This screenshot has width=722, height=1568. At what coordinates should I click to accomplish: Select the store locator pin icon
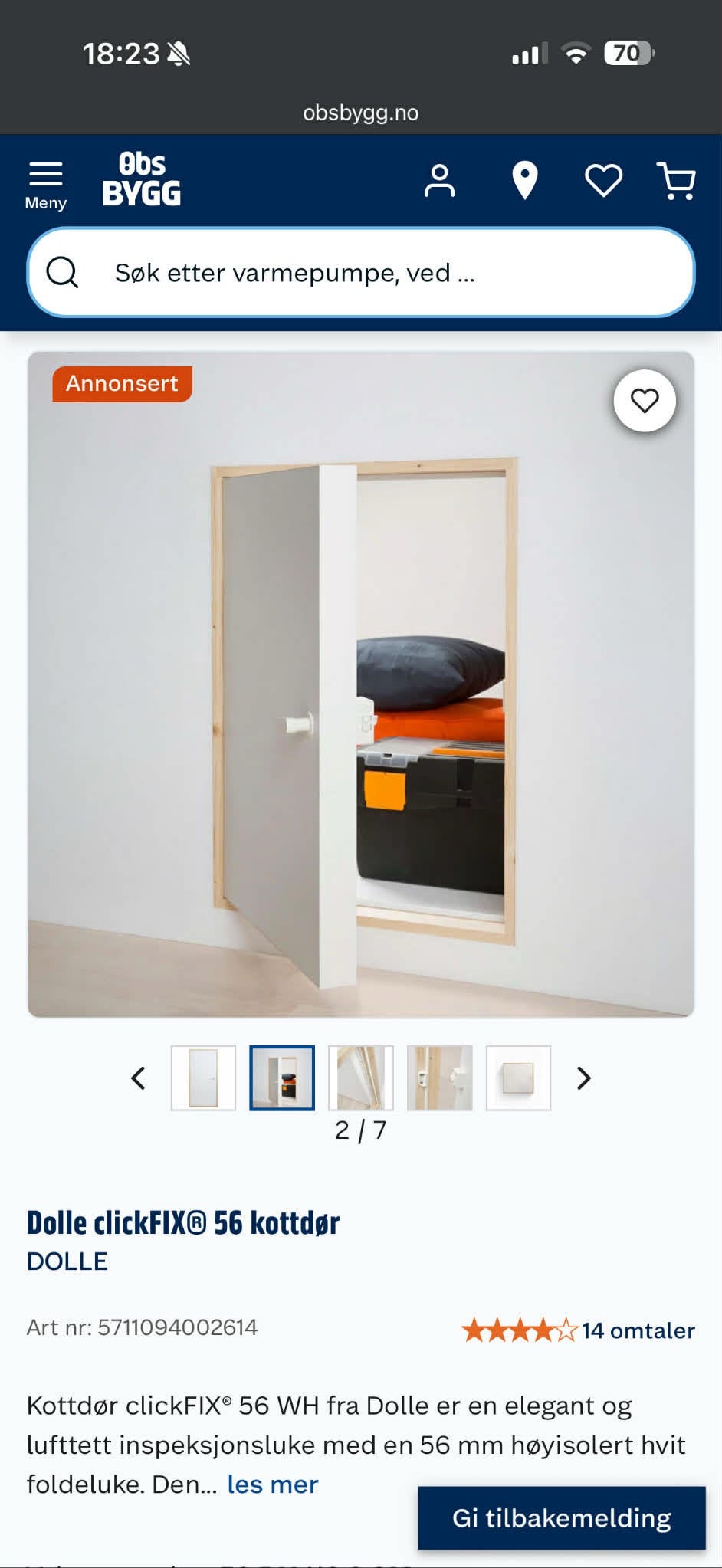[524, 181]
